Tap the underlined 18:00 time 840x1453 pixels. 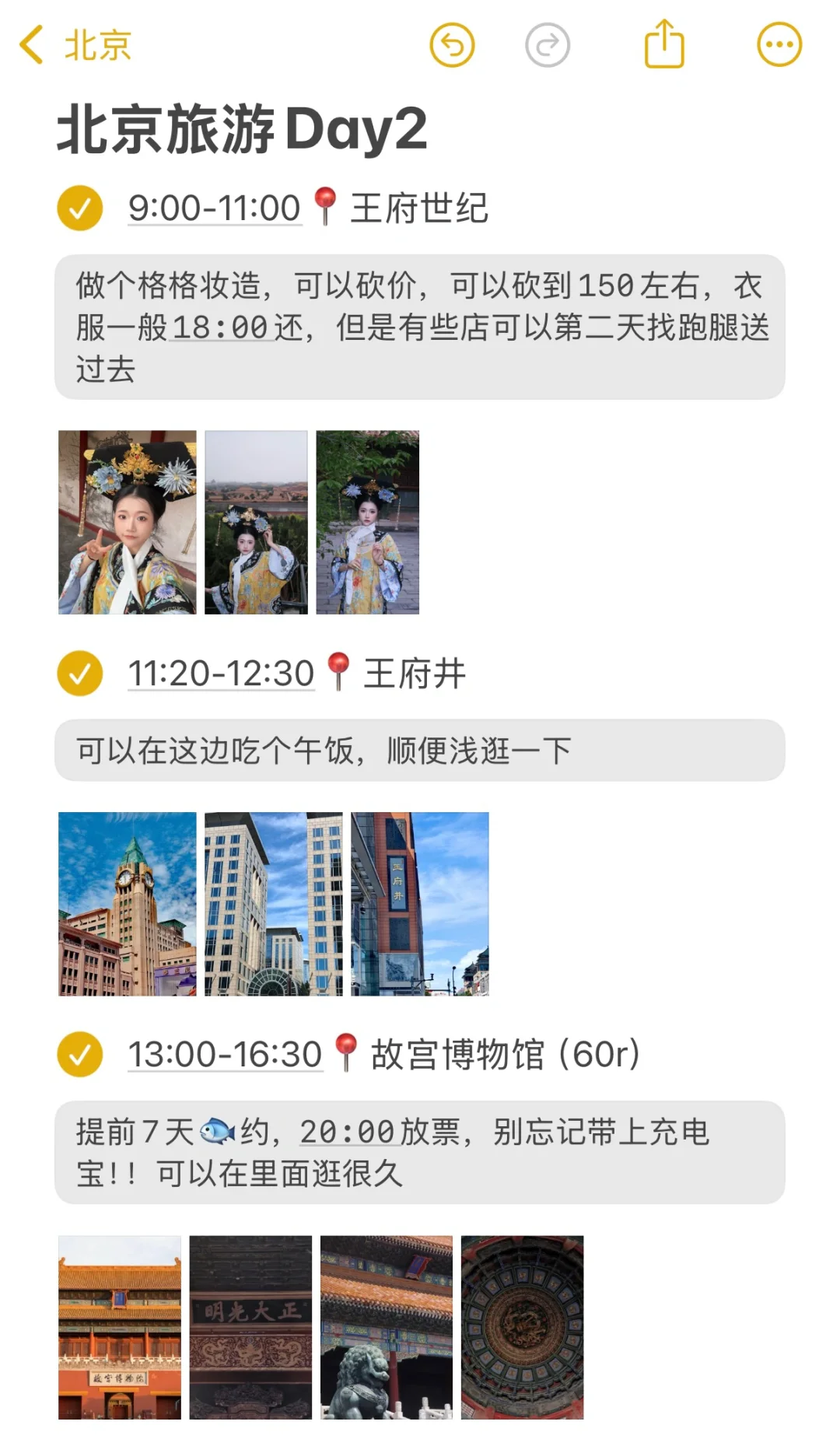click(221, 327)
